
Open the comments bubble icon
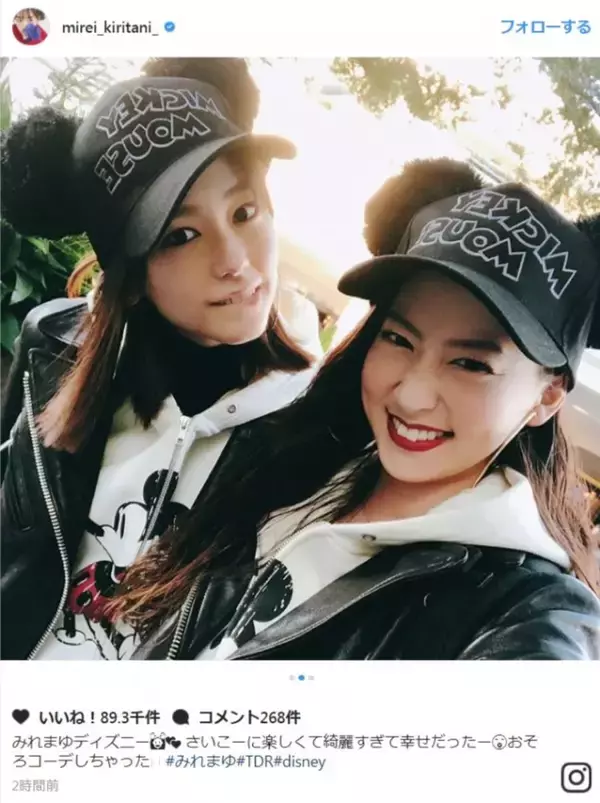tap(181, 717)
